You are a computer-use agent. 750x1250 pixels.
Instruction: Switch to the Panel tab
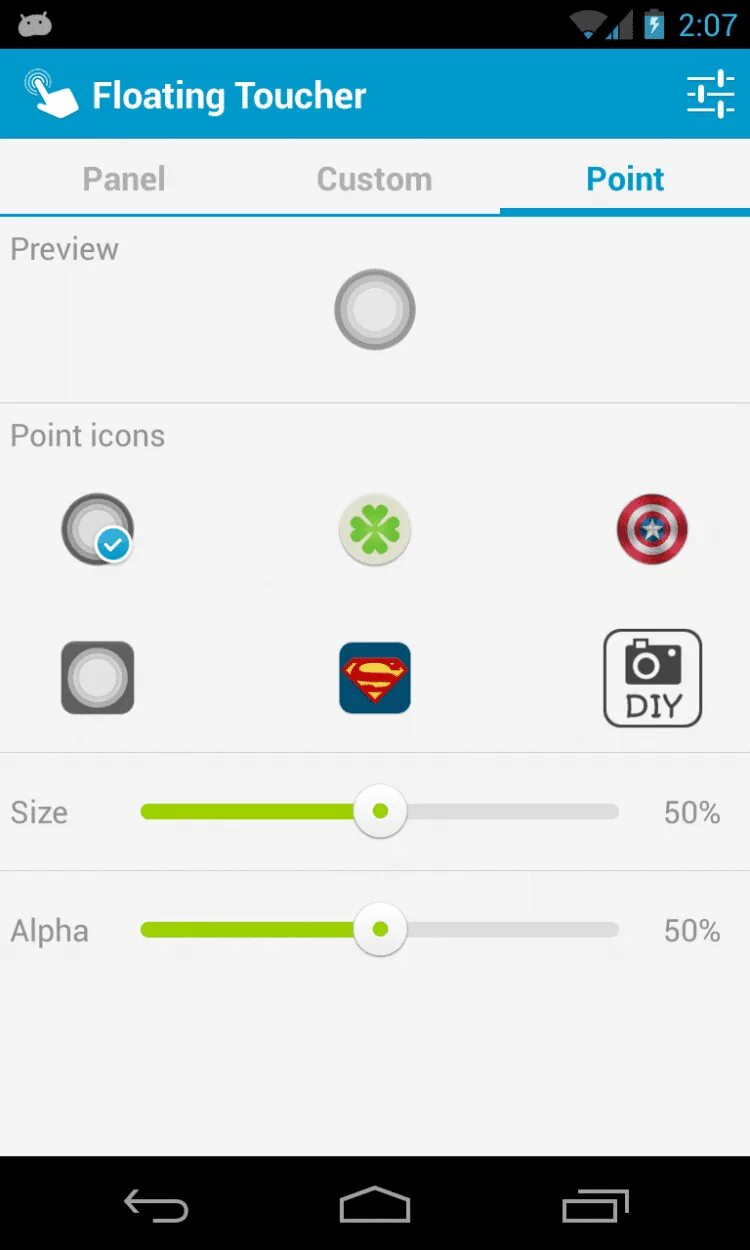coord(124,179)
